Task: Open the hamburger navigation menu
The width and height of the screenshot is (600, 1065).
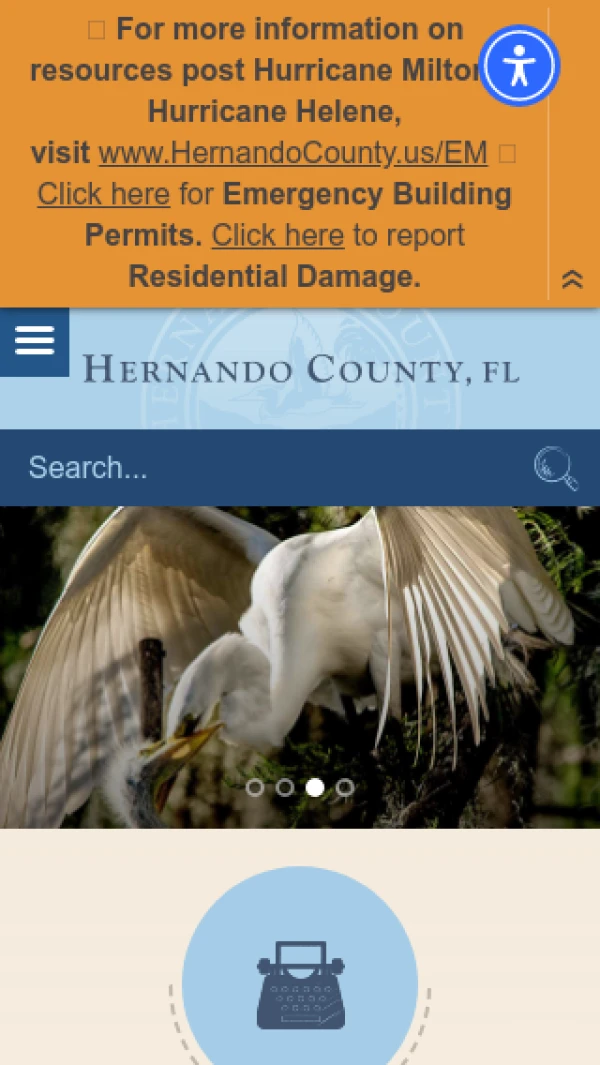Action: [34, 342]
